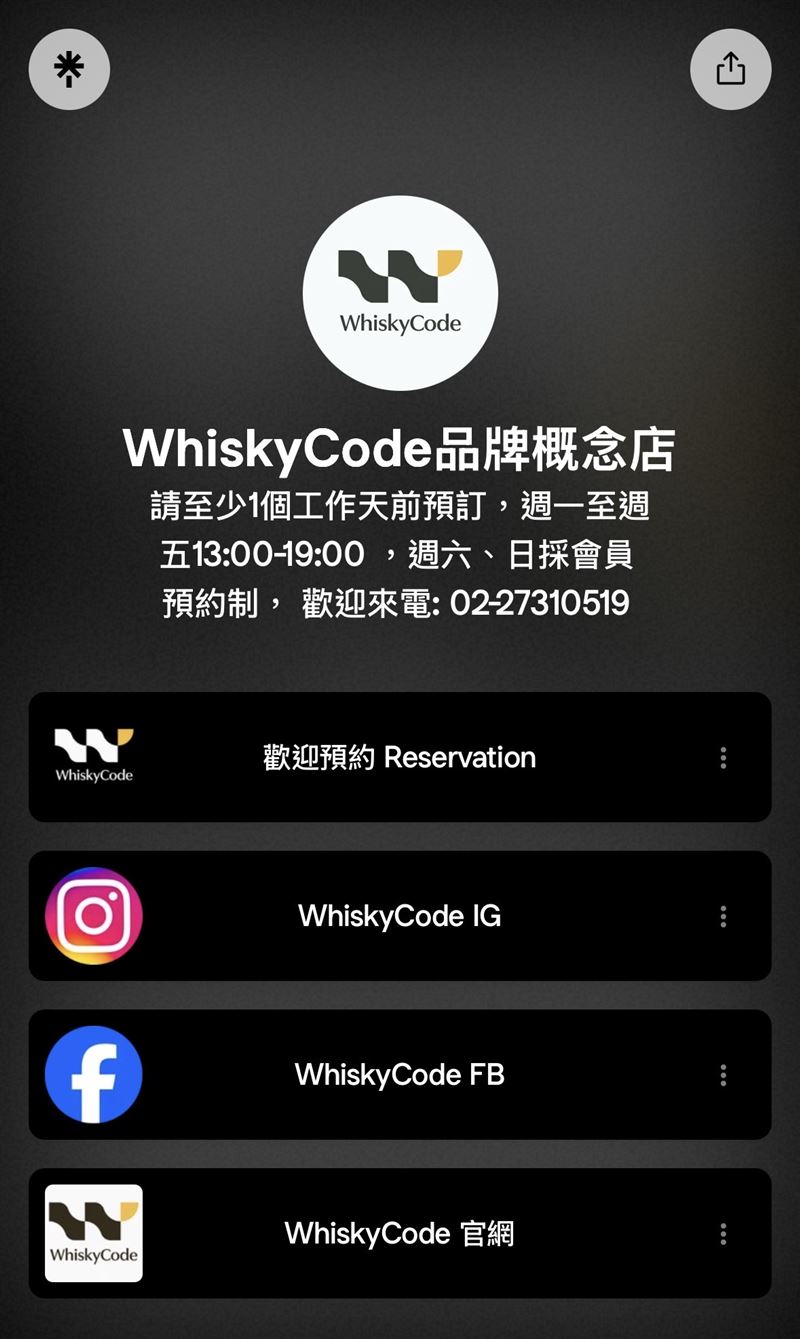
Task: Open the three-dot menu on the WhiskyCode FB row
Action: pyautogui.click(x=722, y=1075)
